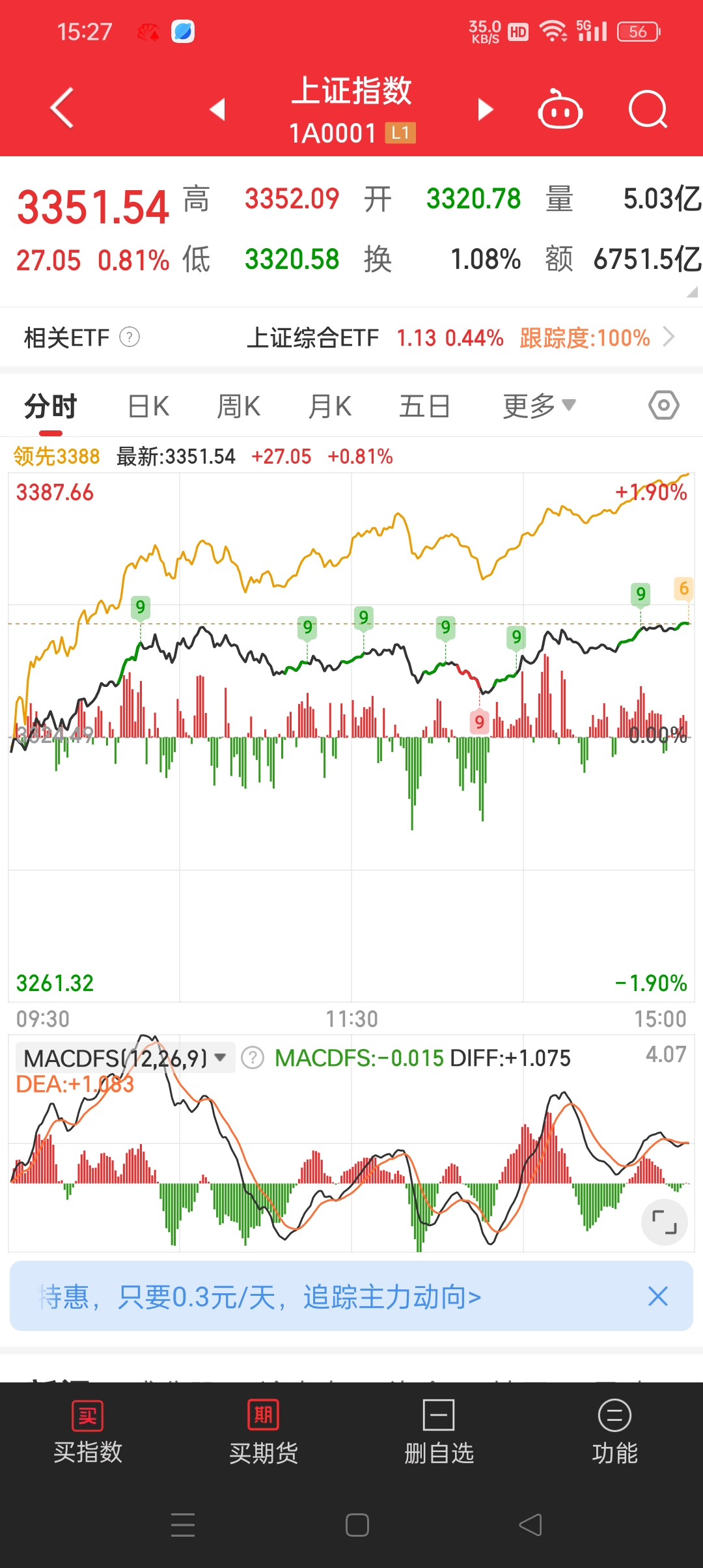Tap the right arrow to next stock
This screenshot has height=1568, width=703.
click(484, 109)
